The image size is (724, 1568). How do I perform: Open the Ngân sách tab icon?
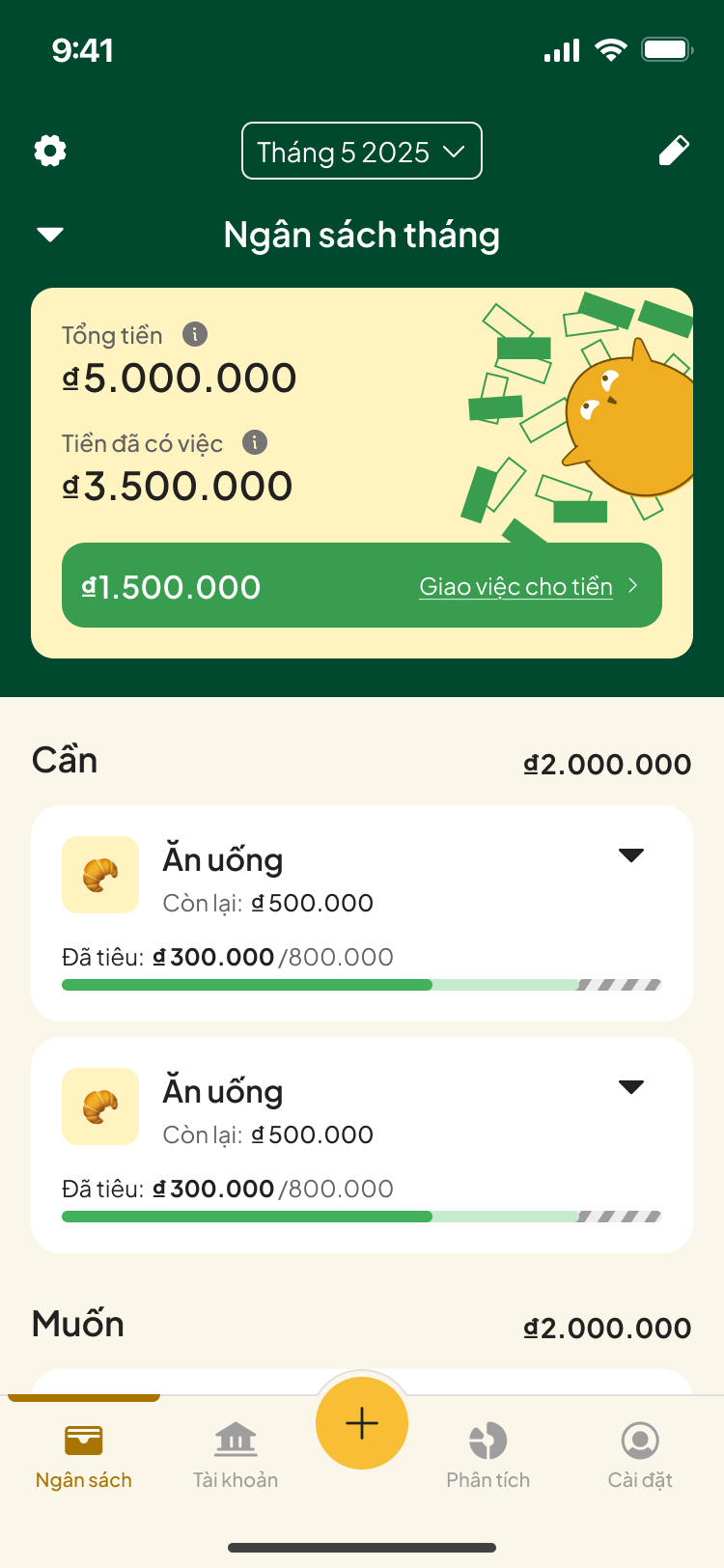(83, 1439)
